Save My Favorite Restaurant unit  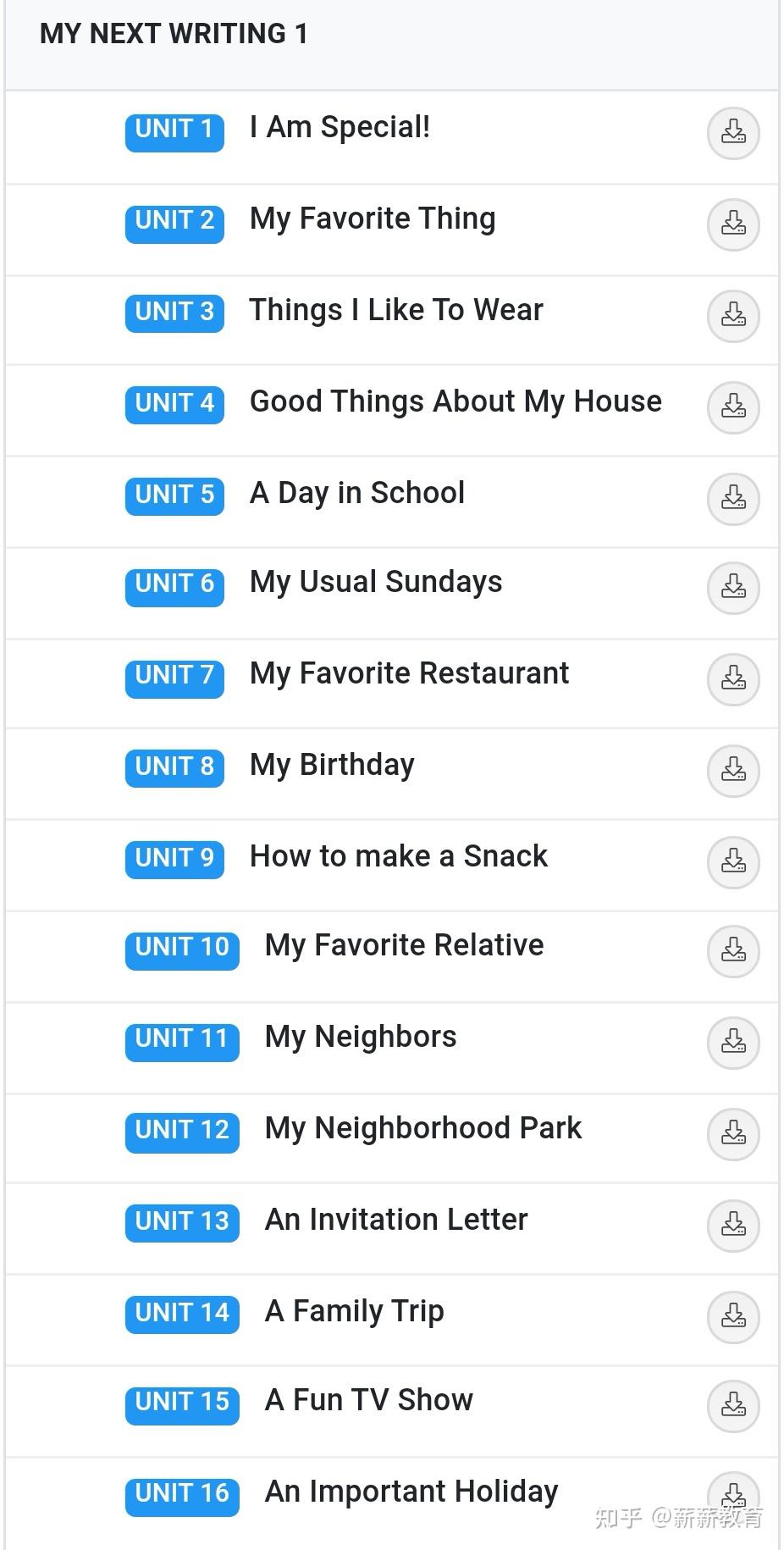pyautogui.click(x=733, y=679)
